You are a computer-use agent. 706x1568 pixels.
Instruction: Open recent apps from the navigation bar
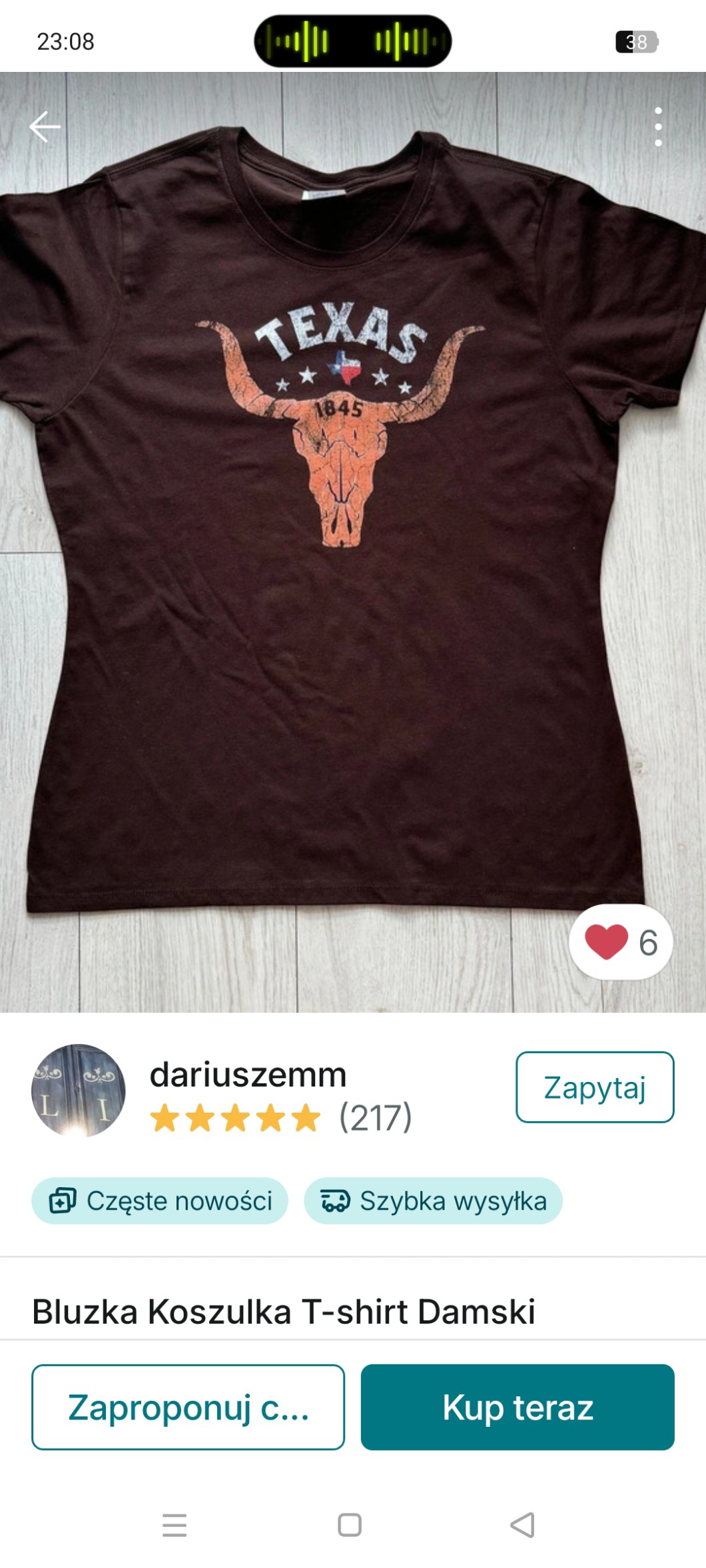(175, 1525)
